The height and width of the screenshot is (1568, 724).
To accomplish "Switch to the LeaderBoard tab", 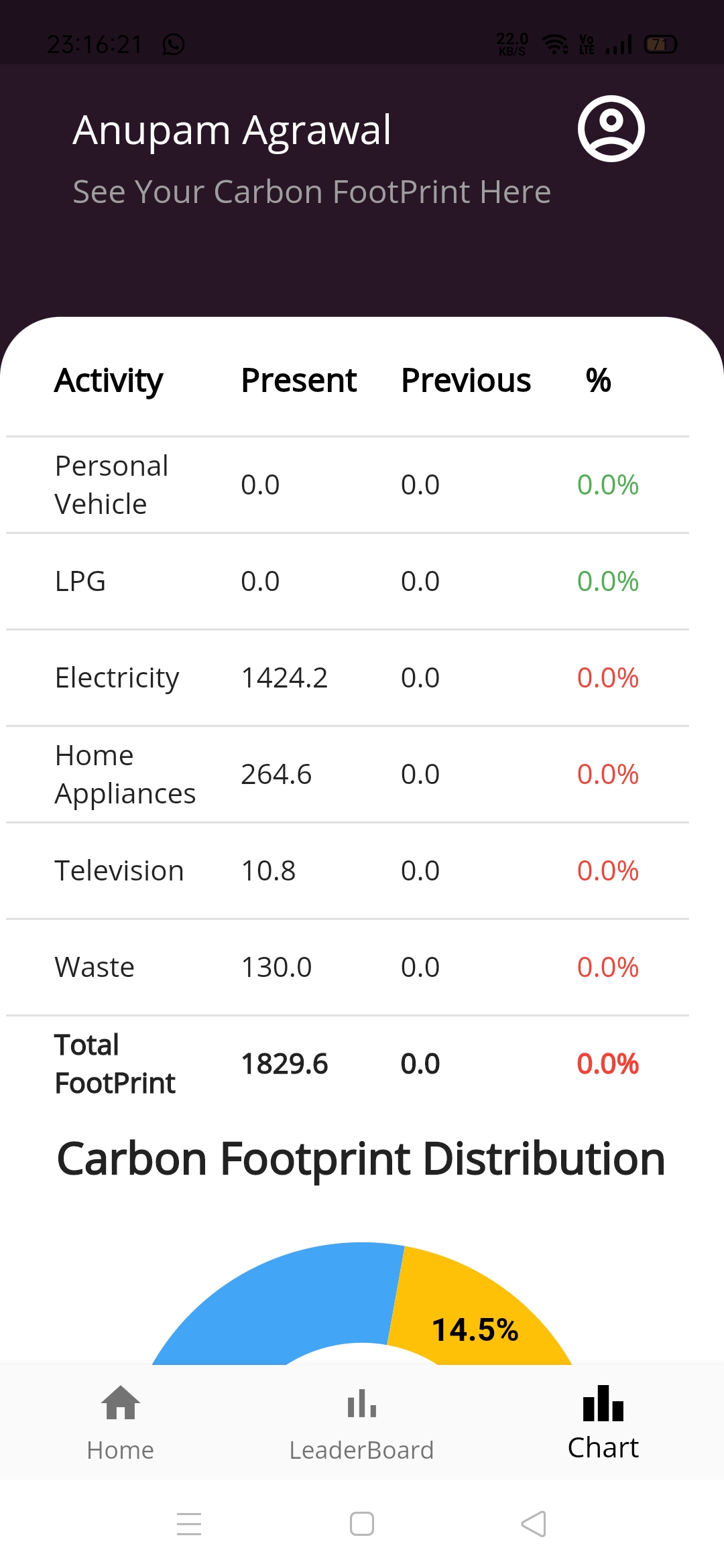I will coord(362,1422).
